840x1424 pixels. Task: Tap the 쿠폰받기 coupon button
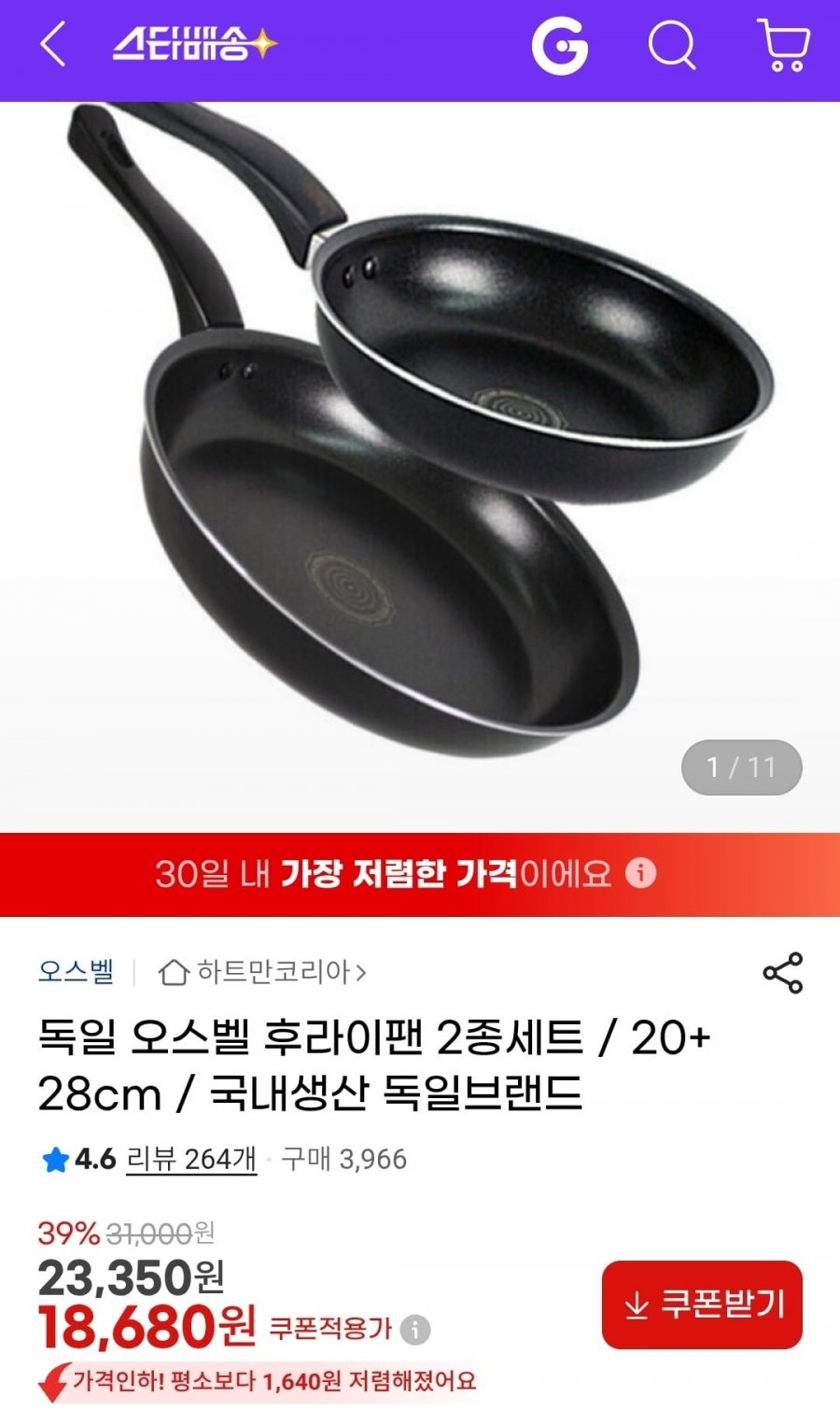[702, 1304]
